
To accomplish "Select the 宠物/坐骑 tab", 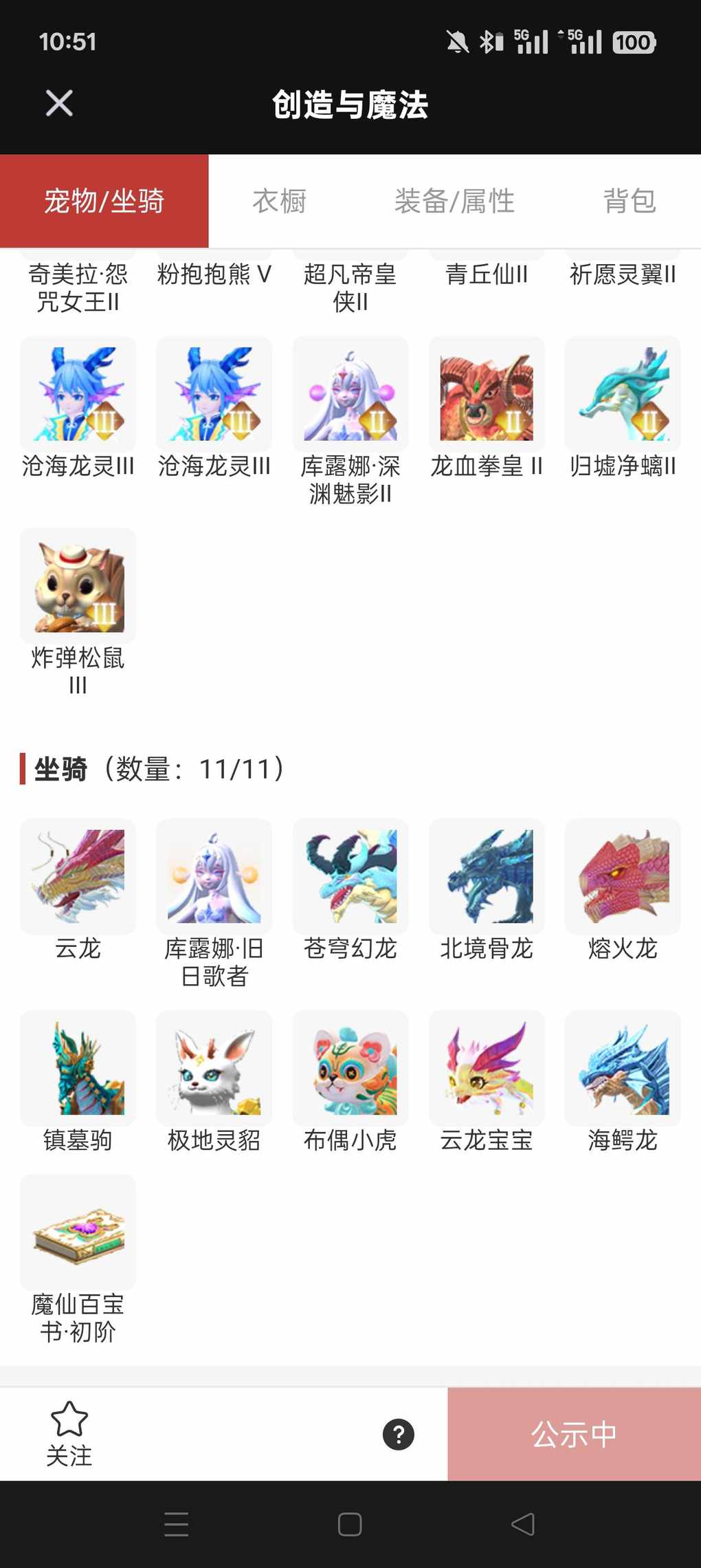I will [x=104, y=201].
